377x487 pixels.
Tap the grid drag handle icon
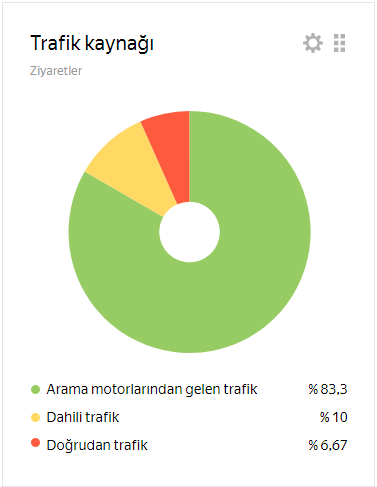[x=339, y=43]
